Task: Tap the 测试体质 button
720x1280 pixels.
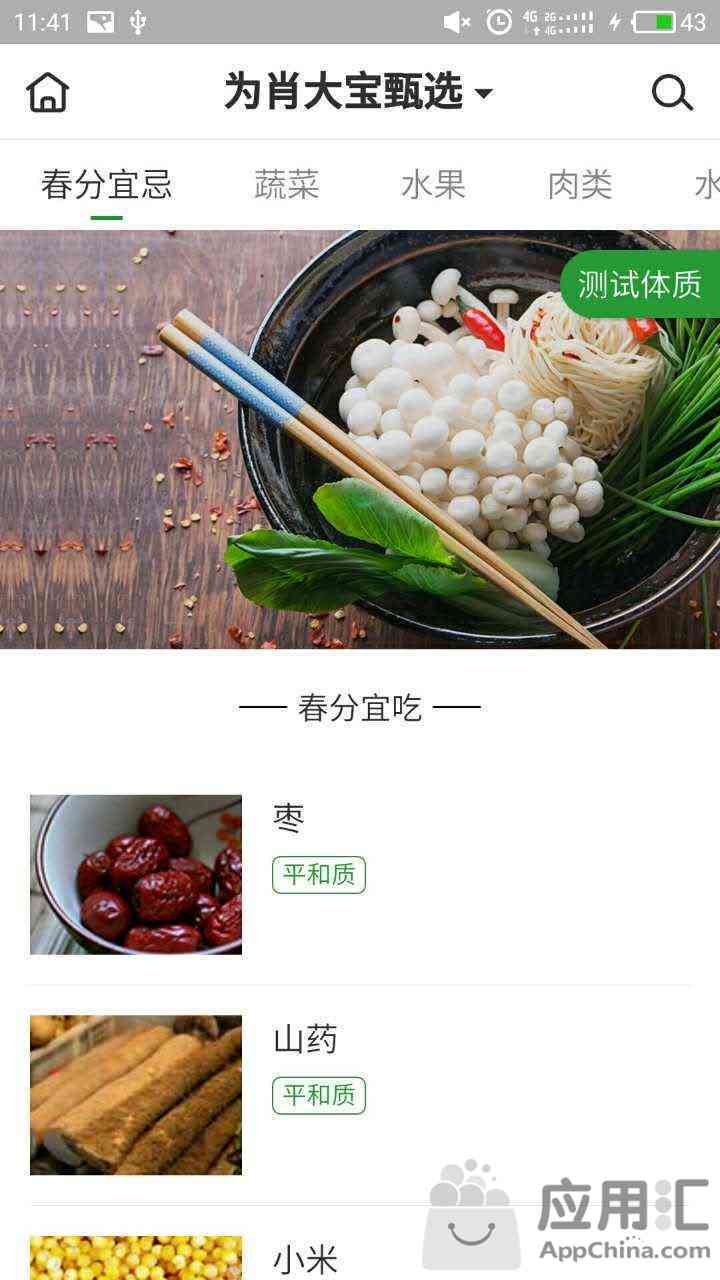Action: (640, 285)
